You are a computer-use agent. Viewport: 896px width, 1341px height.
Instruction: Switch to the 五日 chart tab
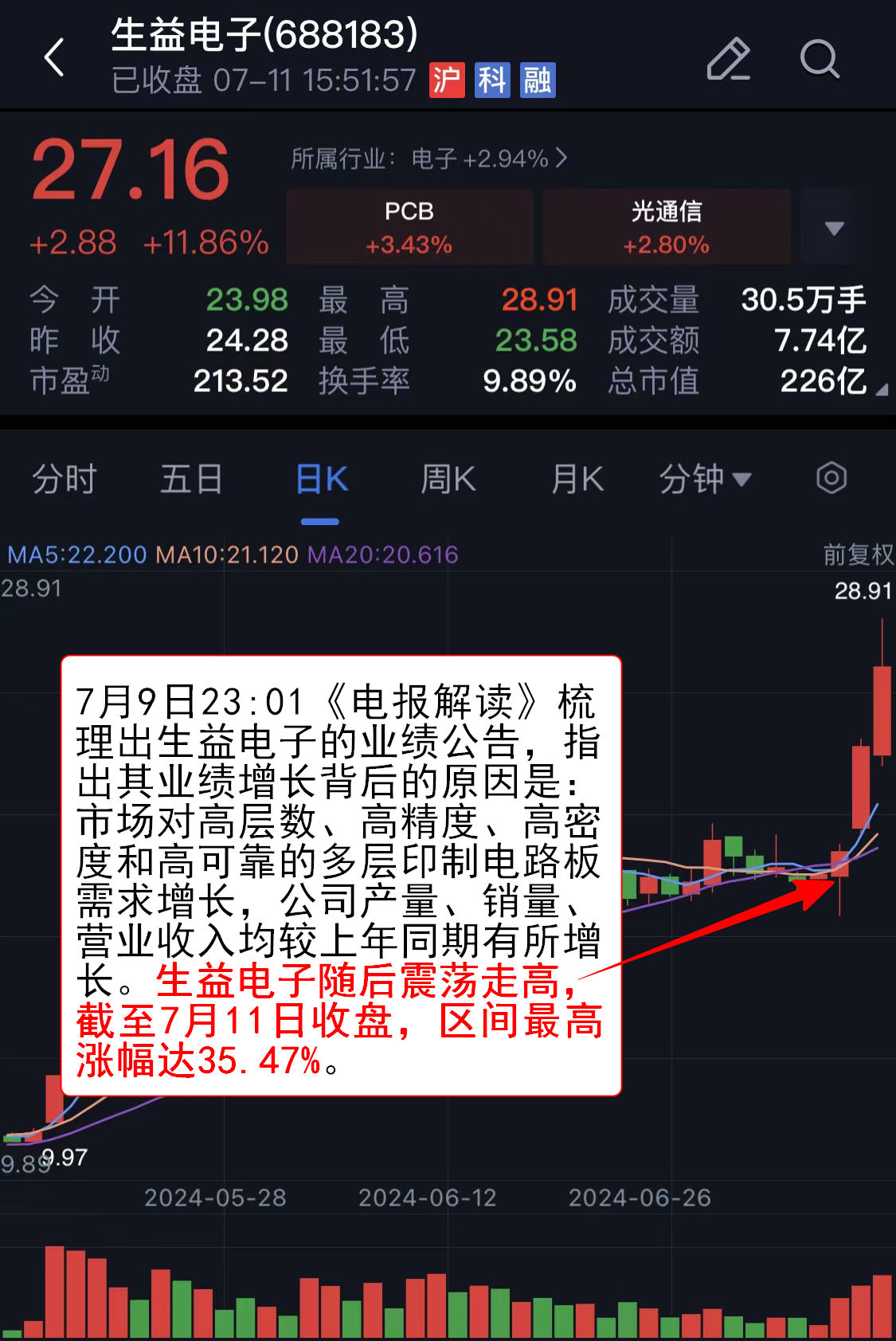coord(191,480)
